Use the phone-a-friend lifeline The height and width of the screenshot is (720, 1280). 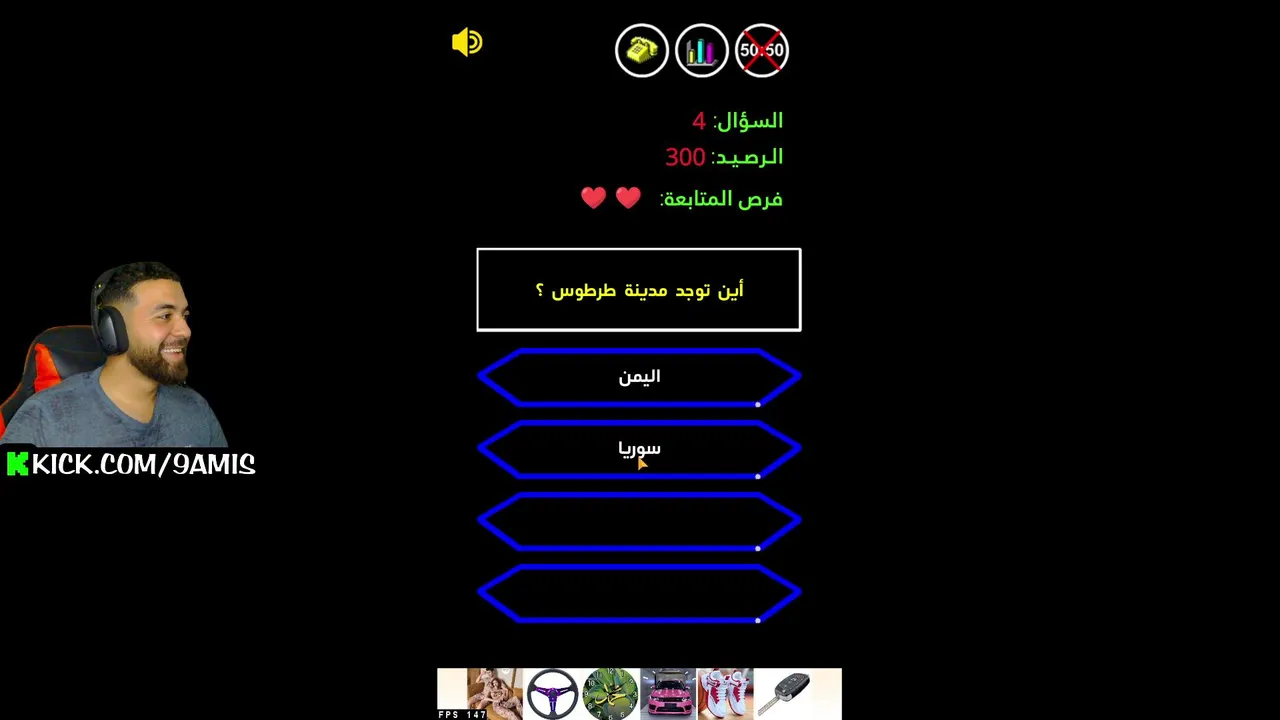(641, 50)
